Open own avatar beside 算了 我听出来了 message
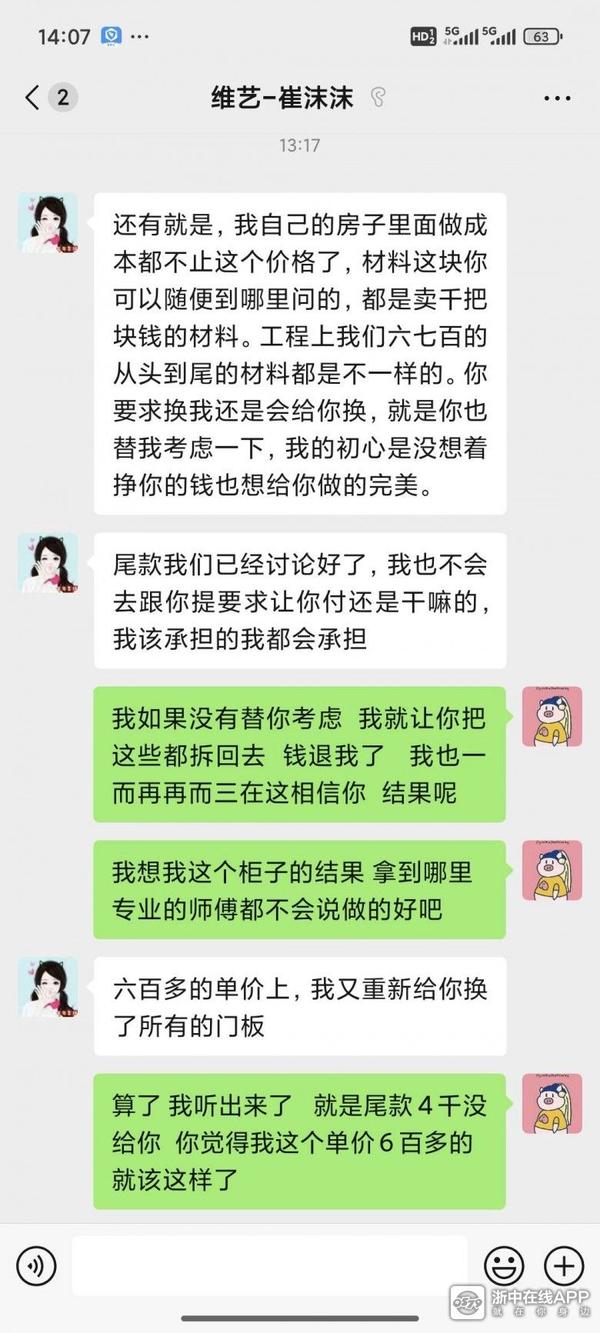 (551, 1103)
